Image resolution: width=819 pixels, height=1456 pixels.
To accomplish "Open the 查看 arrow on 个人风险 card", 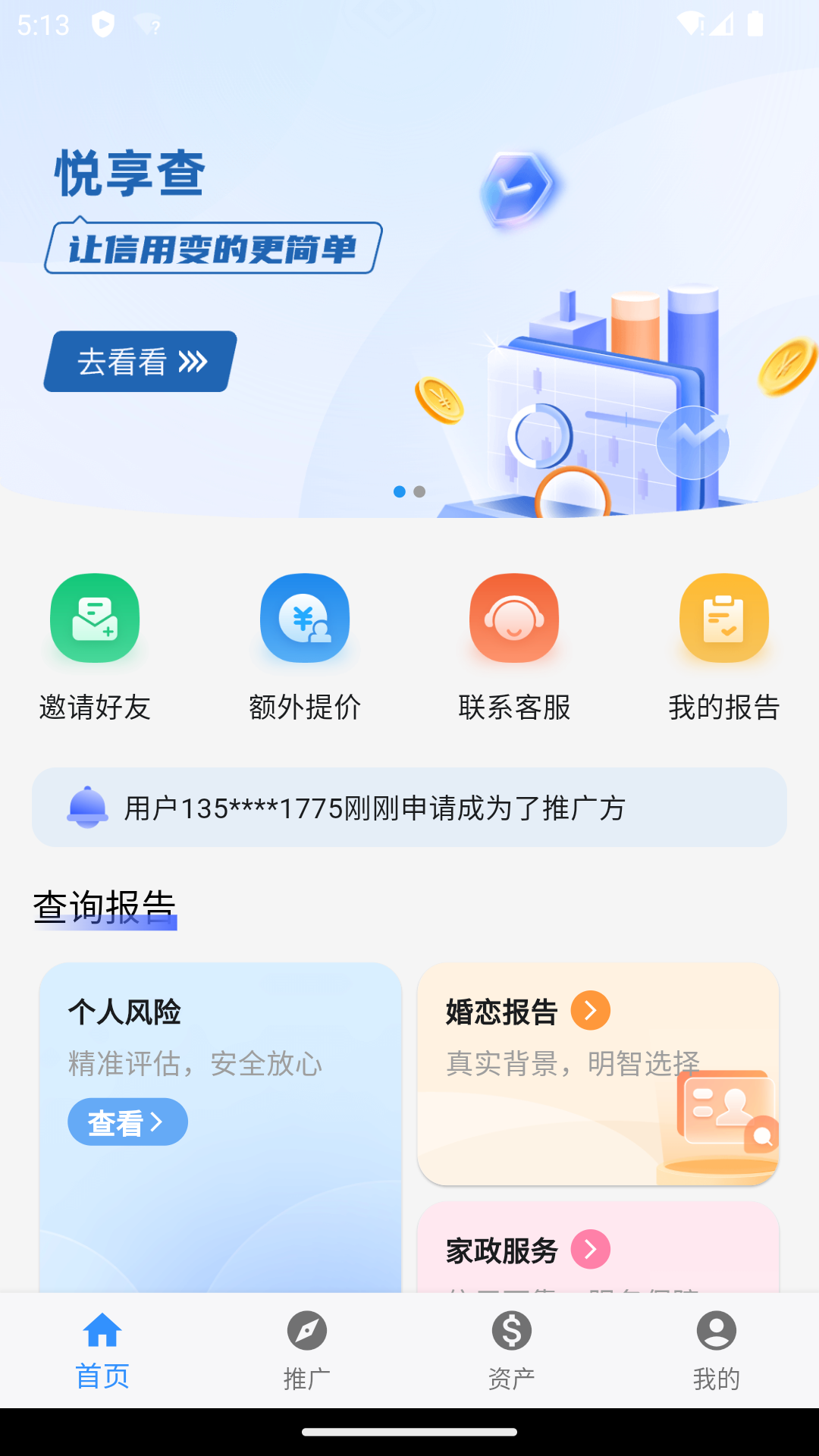I will pos(156,1122).
